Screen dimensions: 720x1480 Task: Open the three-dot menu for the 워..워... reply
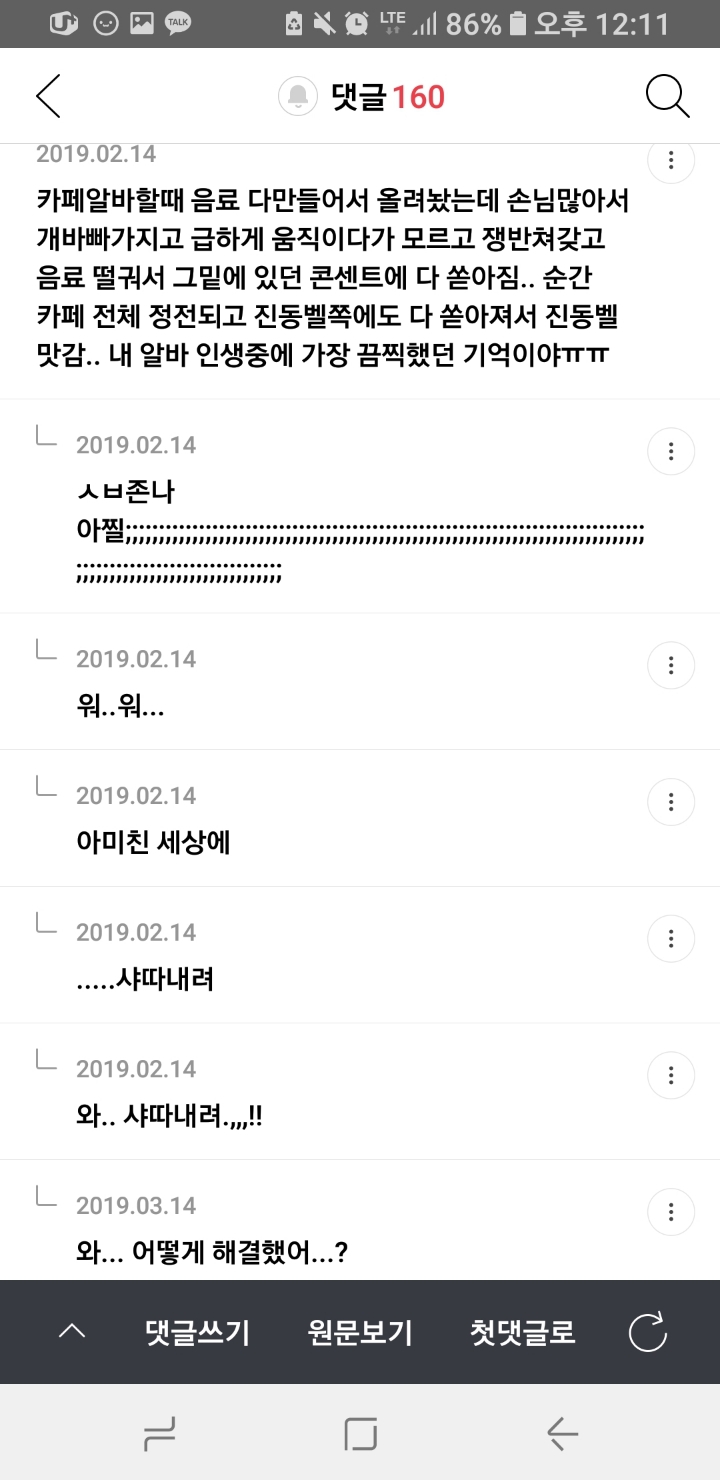point(671,665)
